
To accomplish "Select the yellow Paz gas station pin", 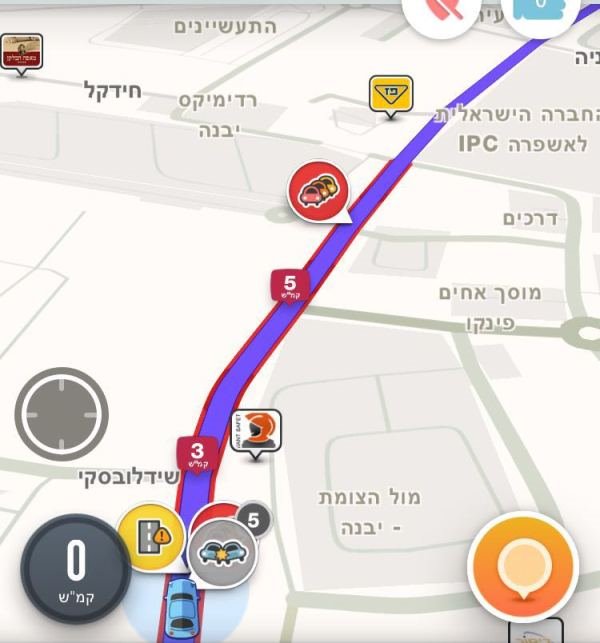I will [x=391, y=93].
